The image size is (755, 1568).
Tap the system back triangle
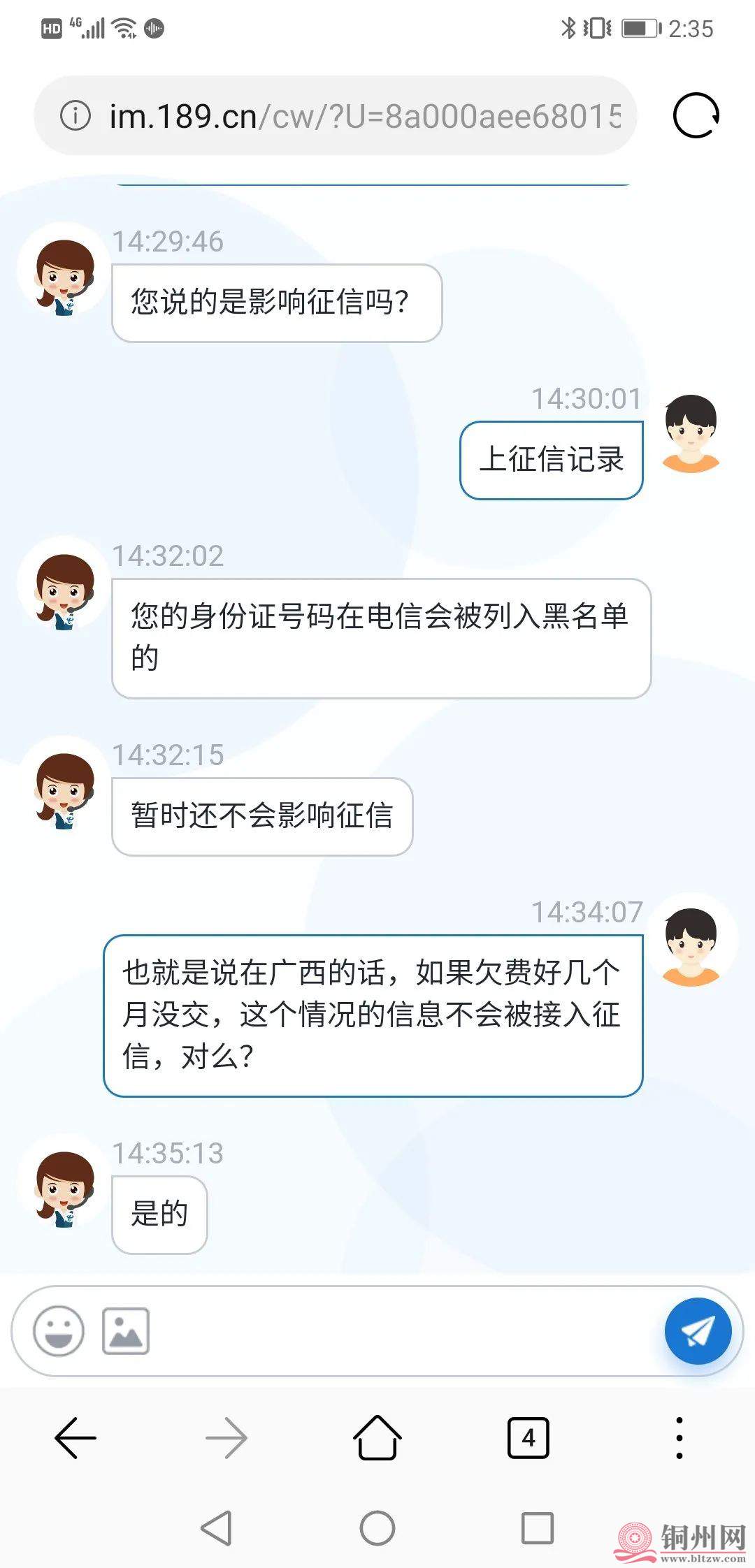(x=217, y=1527)
